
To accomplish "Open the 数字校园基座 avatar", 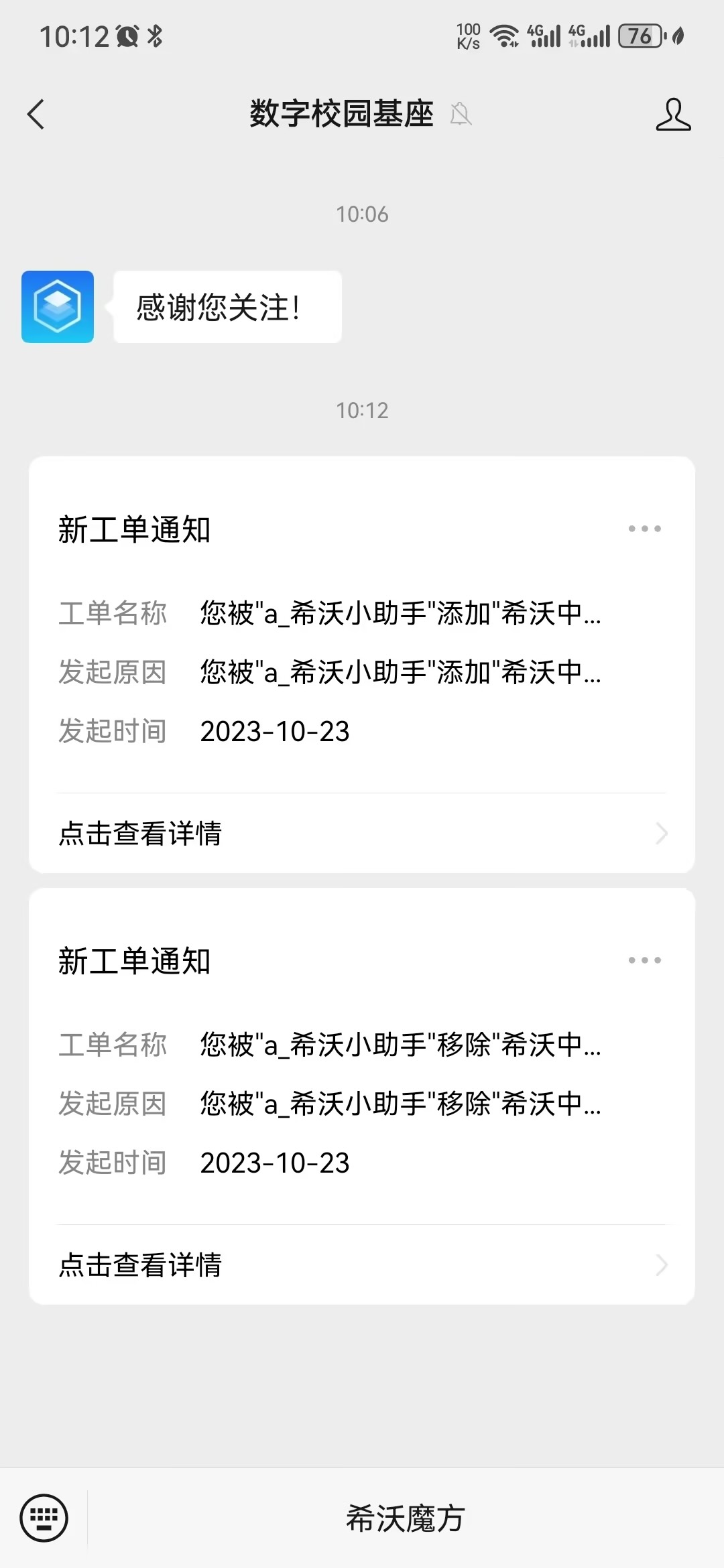I will point(58,307).
